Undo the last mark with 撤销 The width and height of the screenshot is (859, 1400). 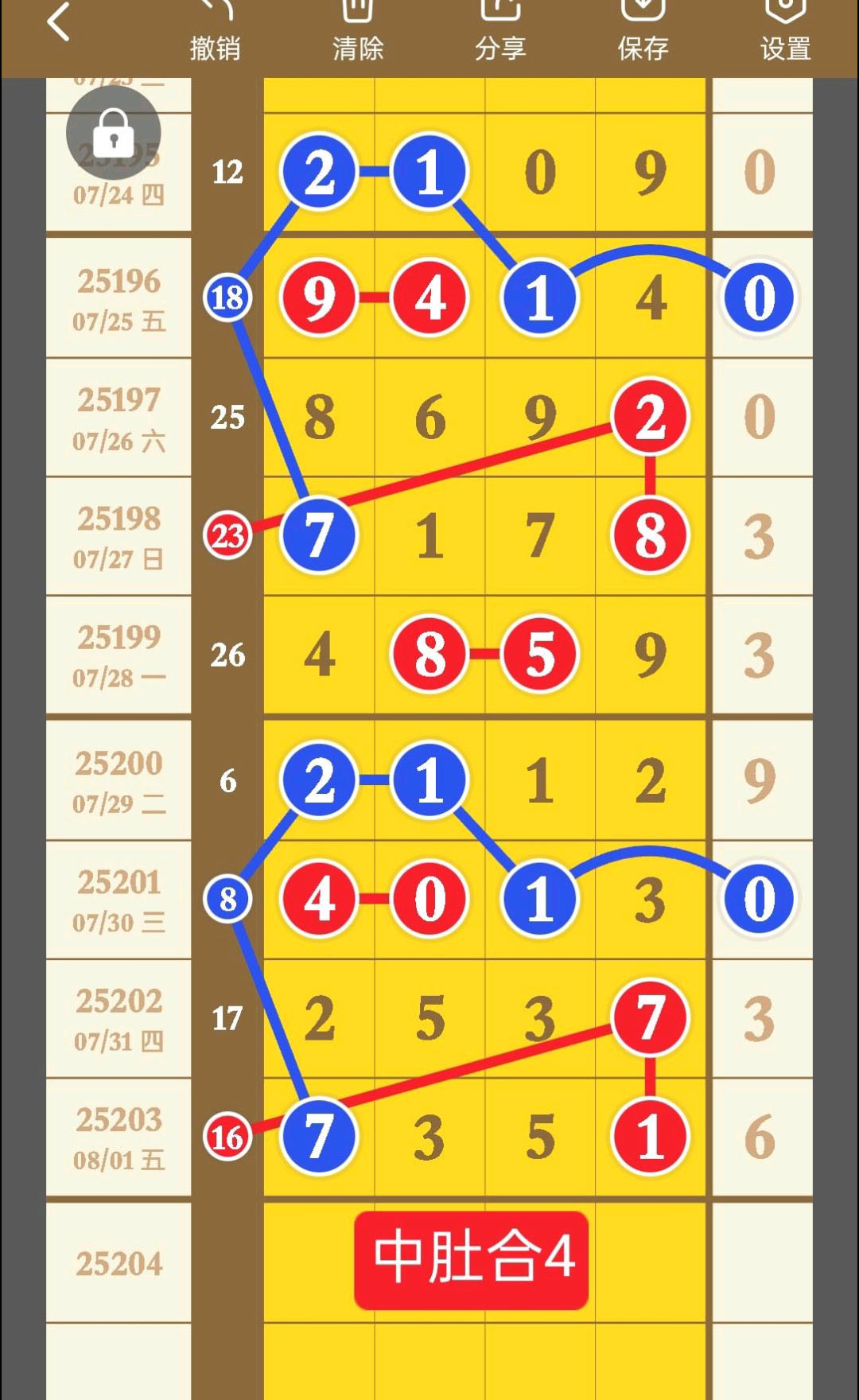click(215, 32)
